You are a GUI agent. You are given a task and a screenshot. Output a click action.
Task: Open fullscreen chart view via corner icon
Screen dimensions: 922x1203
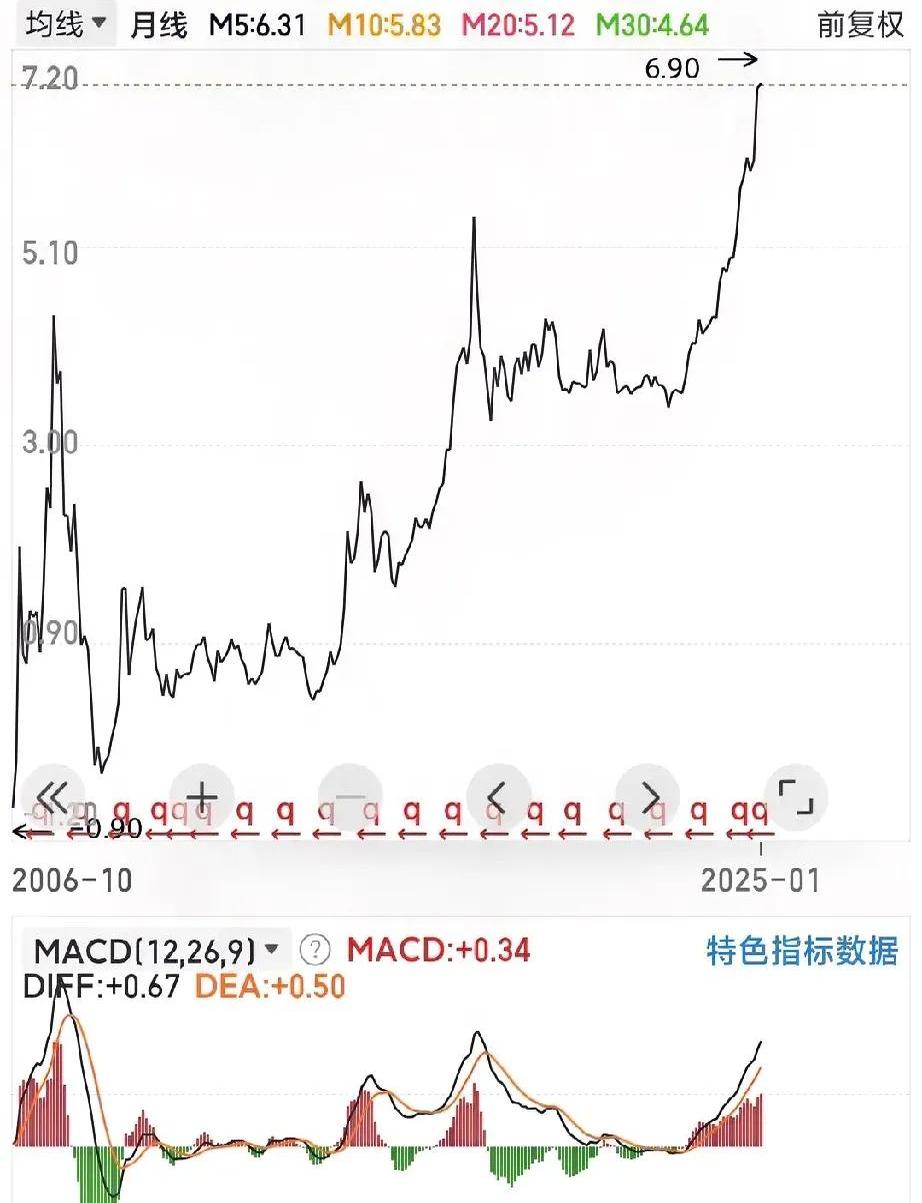[x=798, y=795]
